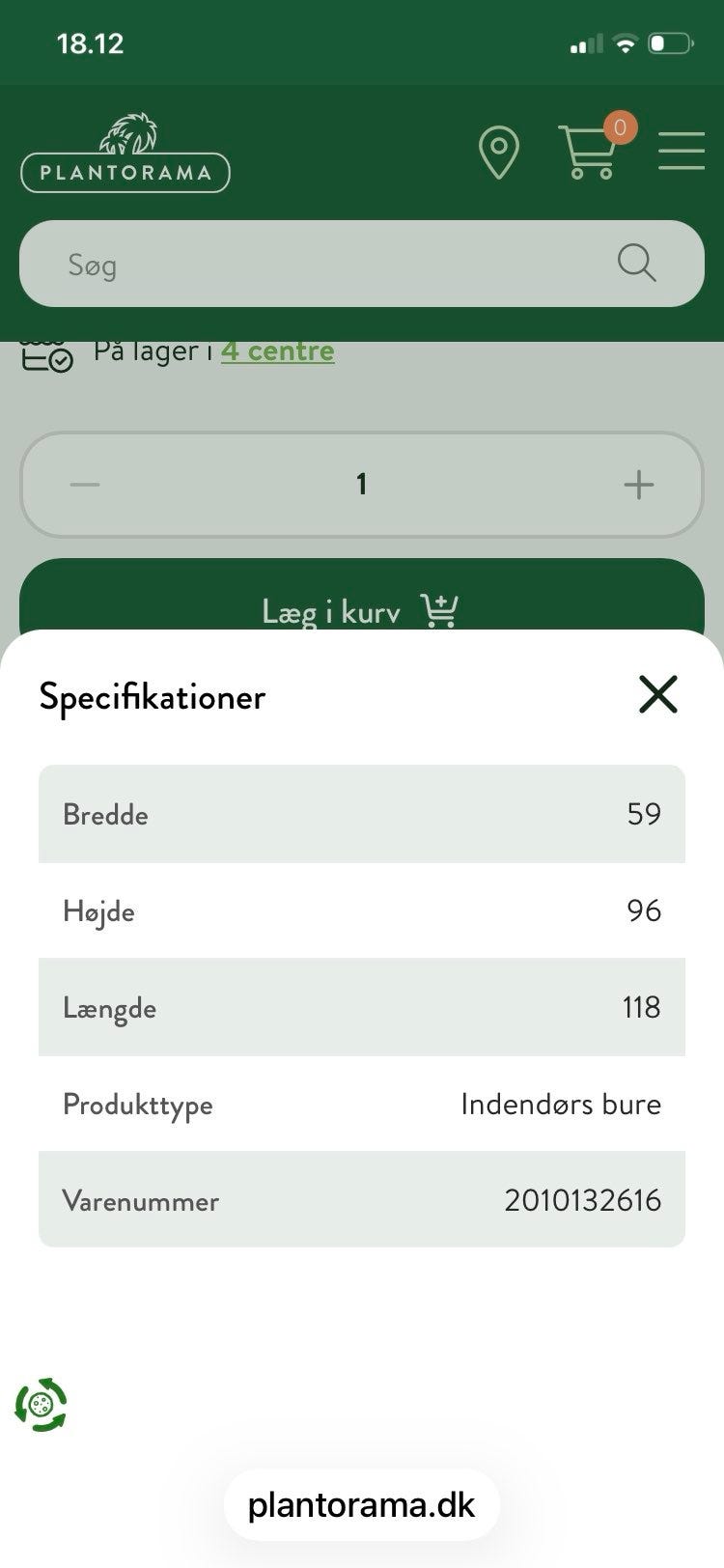Select the Bredde specification row

point(362,814)
